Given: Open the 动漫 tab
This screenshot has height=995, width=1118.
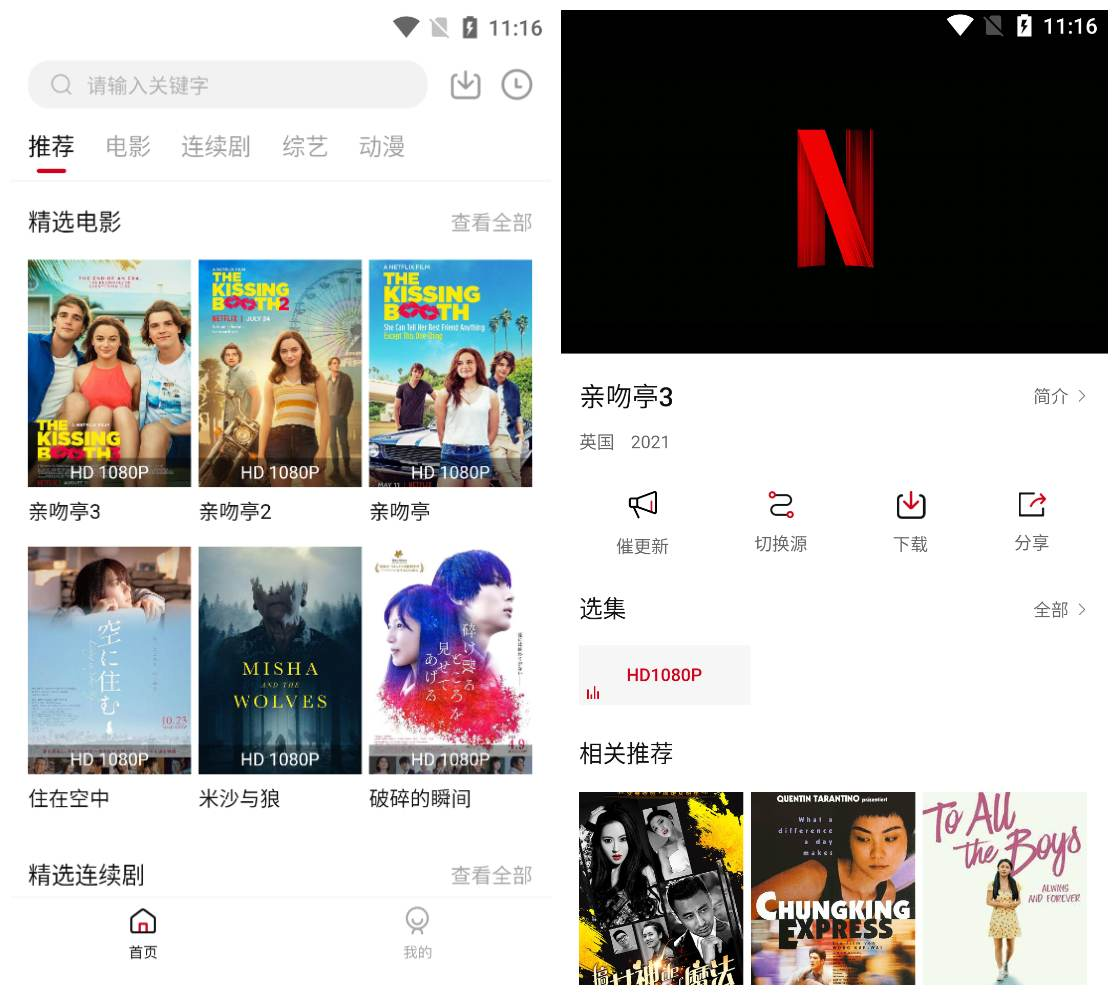Looking at the screenshot, I should point(381,147).
